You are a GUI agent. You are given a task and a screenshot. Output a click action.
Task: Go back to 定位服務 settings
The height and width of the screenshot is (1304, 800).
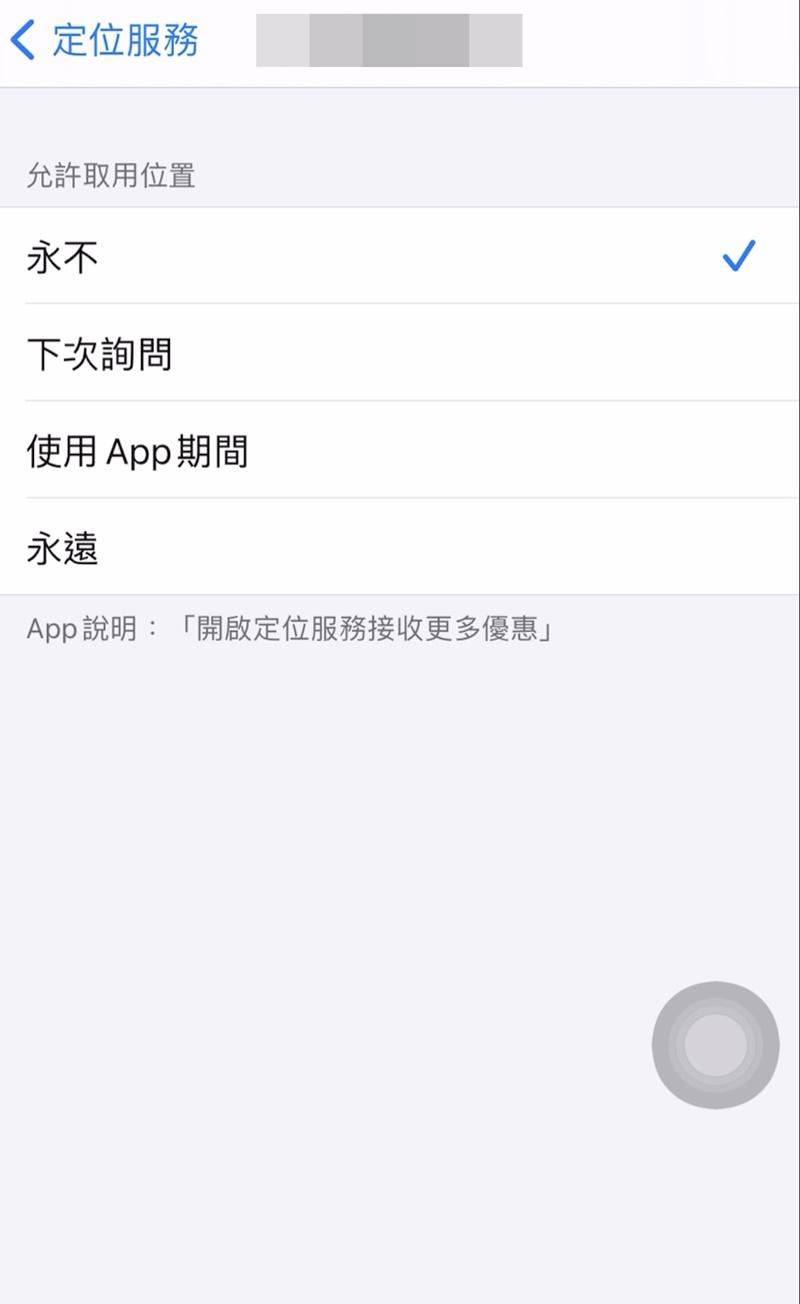[x=105, y=41]
